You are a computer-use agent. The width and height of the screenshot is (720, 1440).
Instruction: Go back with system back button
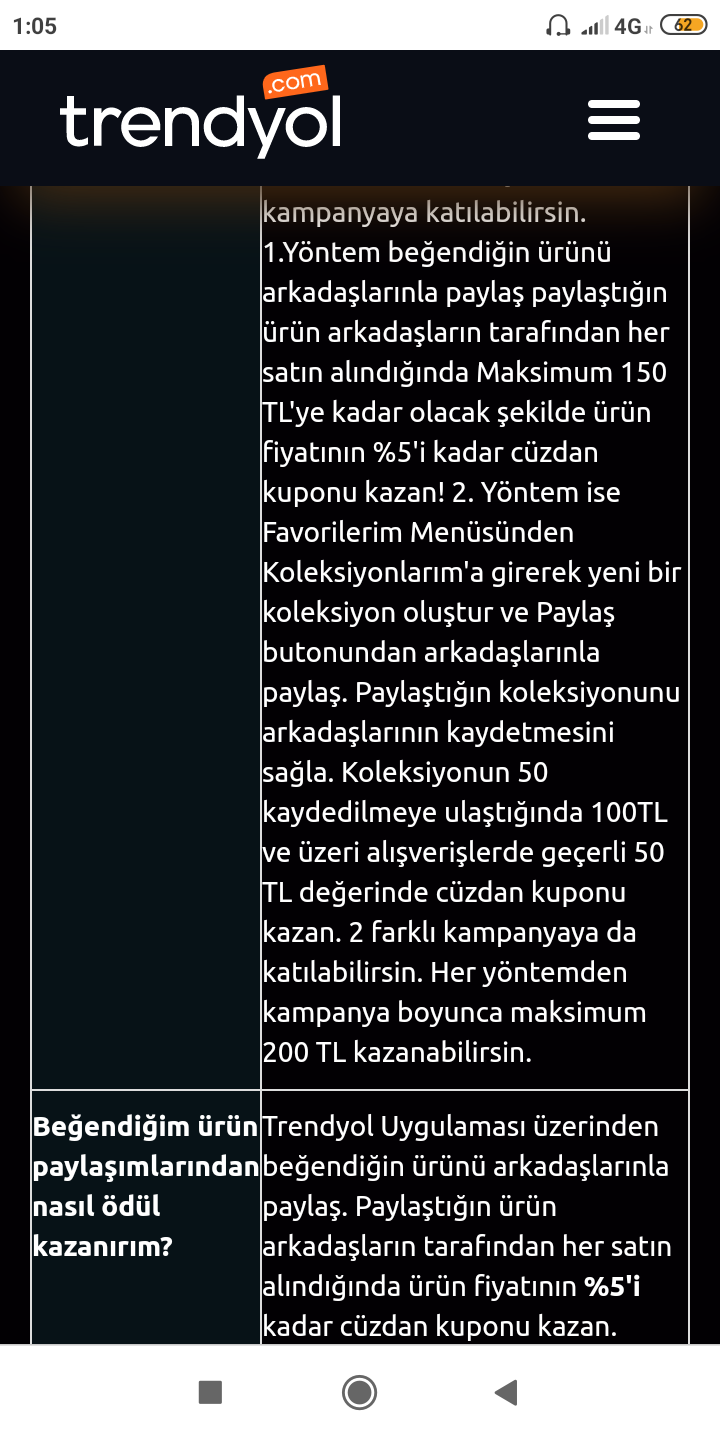507,1392
